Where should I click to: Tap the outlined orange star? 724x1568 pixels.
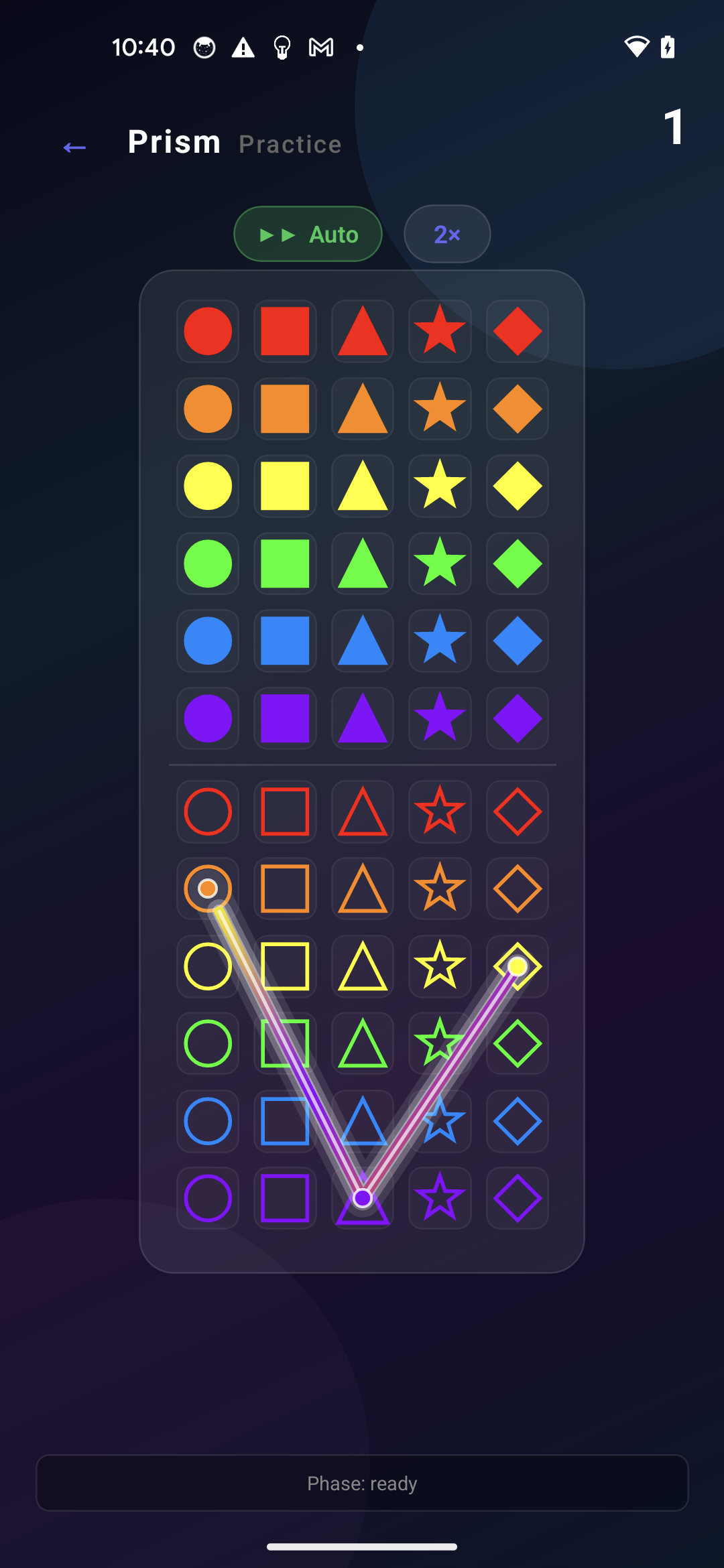point(440,889)
